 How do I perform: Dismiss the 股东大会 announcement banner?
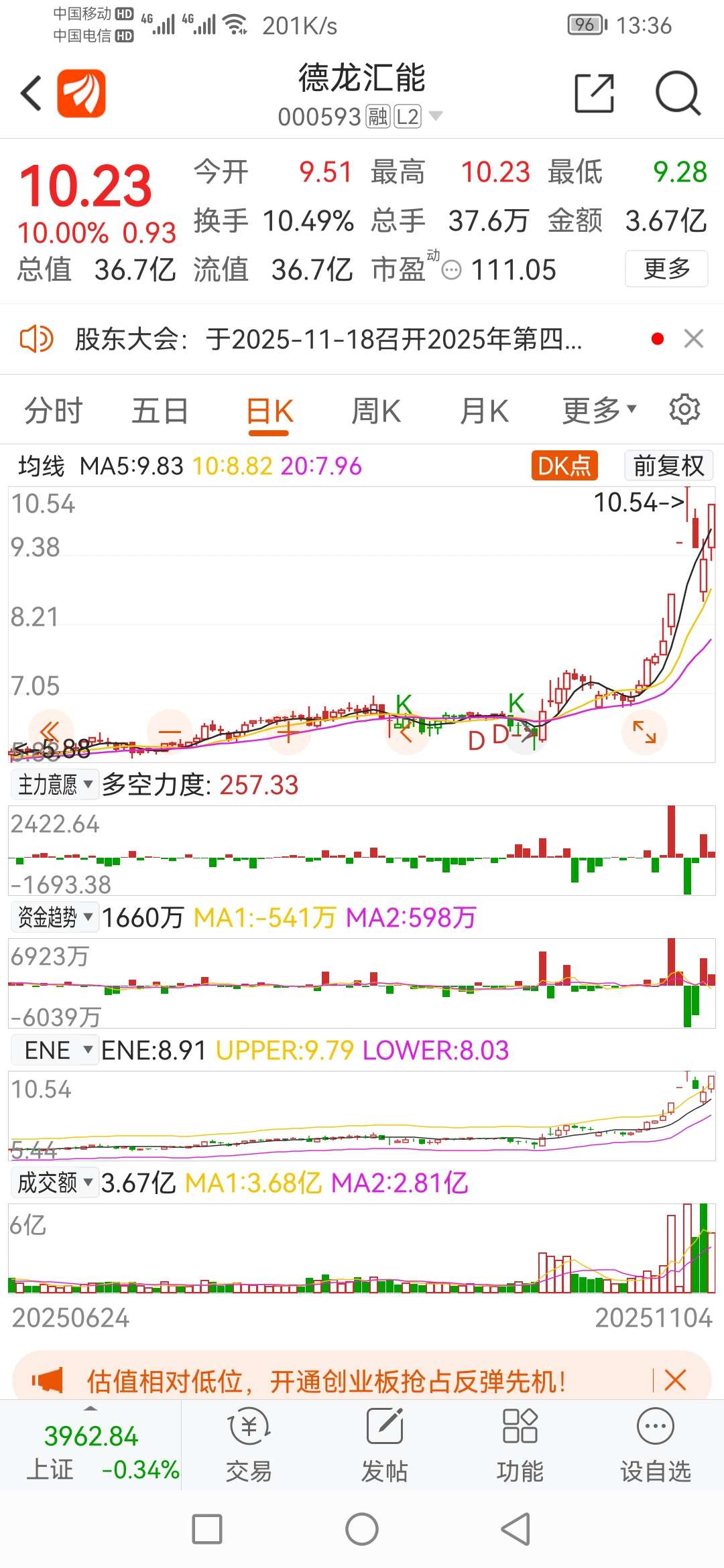[694, 339]
